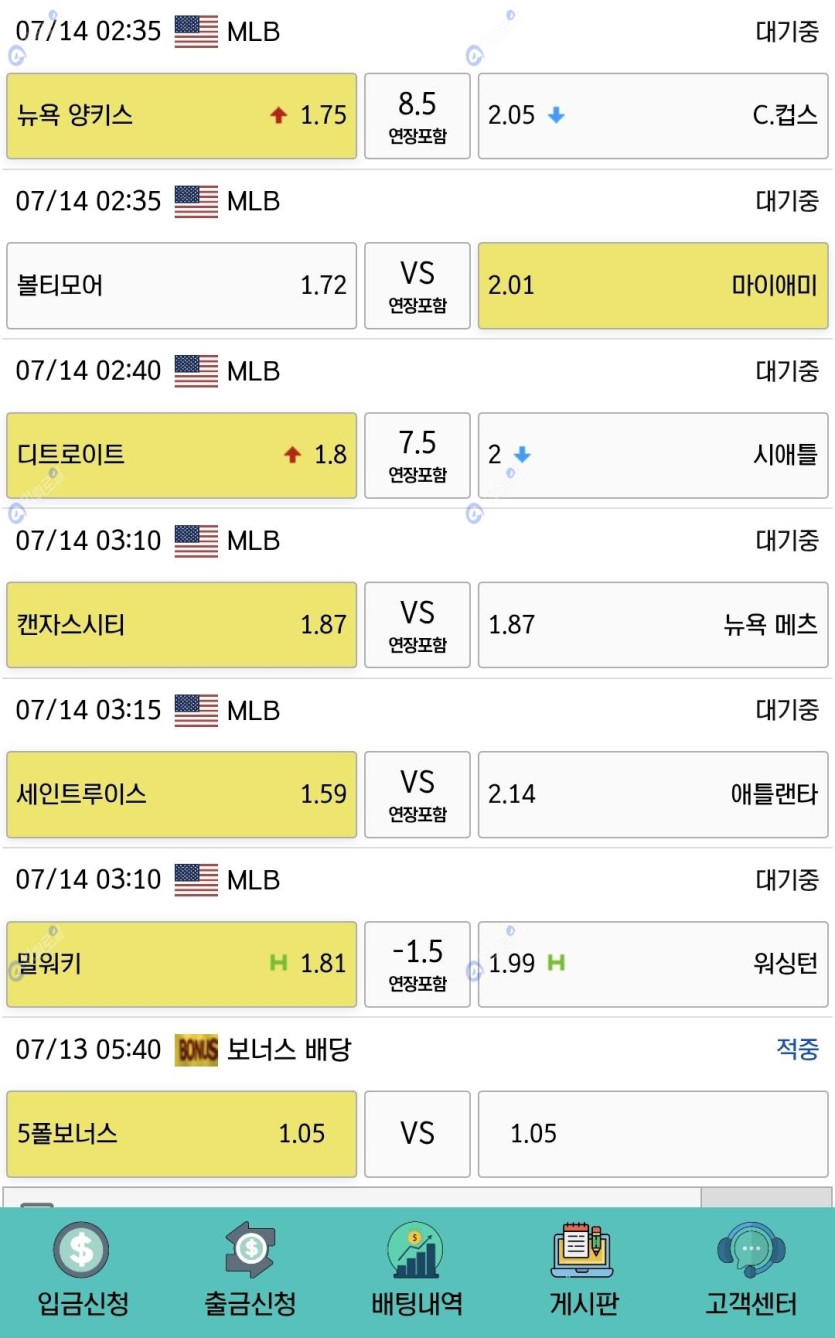
Task: Open 출금신청 withdrawal request
Action: pos(250,1270)
